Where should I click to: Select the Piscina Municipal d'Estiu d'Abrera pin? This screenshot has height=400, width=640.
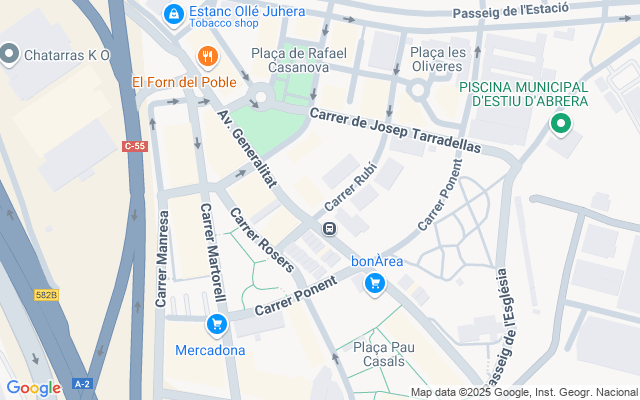560,125
